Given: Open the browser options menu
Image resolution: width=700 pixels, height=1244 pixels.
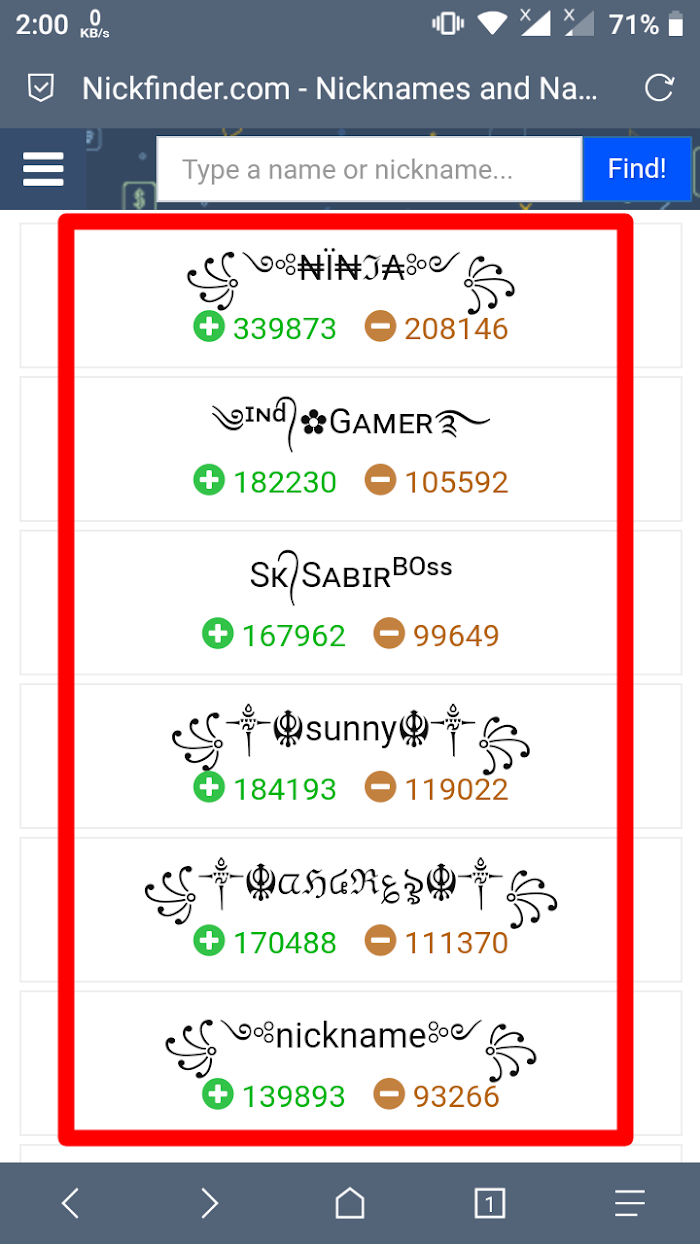Looking at the screenshot, I should click(x=629, y=1203).
